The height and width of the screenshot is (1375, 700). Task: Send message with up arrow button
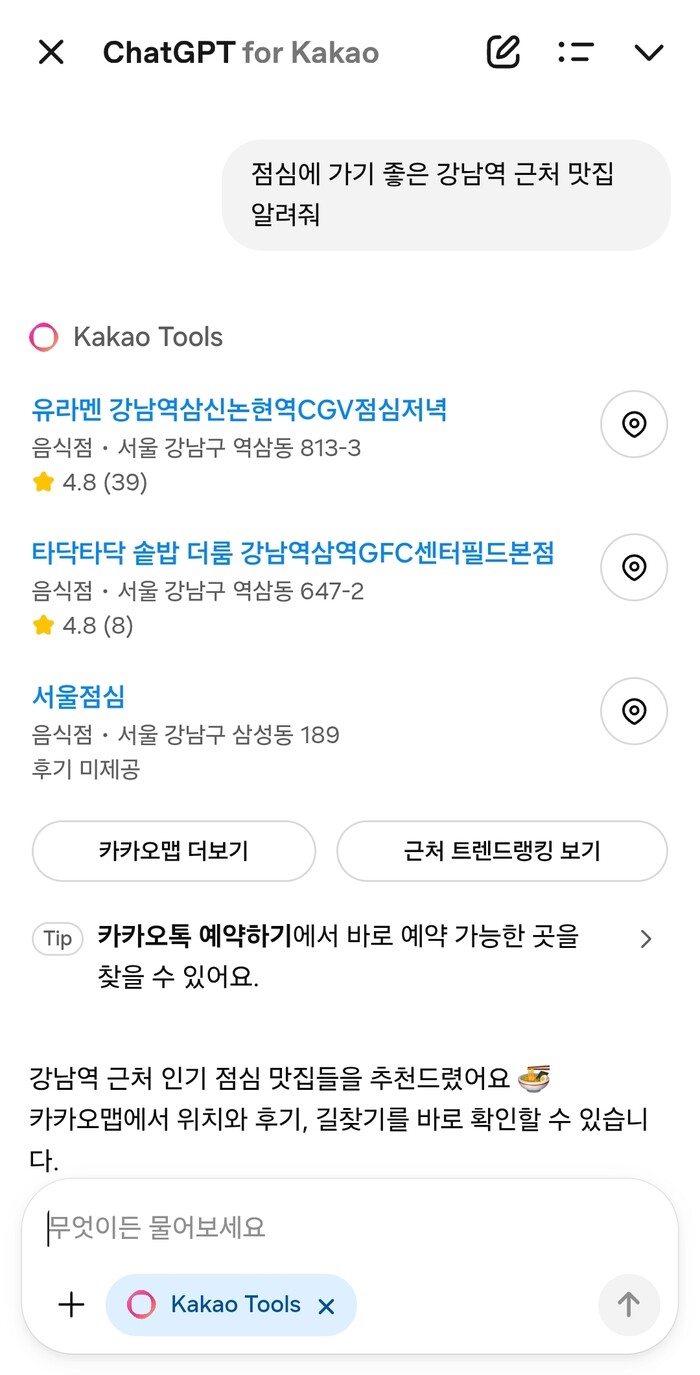628,1305
